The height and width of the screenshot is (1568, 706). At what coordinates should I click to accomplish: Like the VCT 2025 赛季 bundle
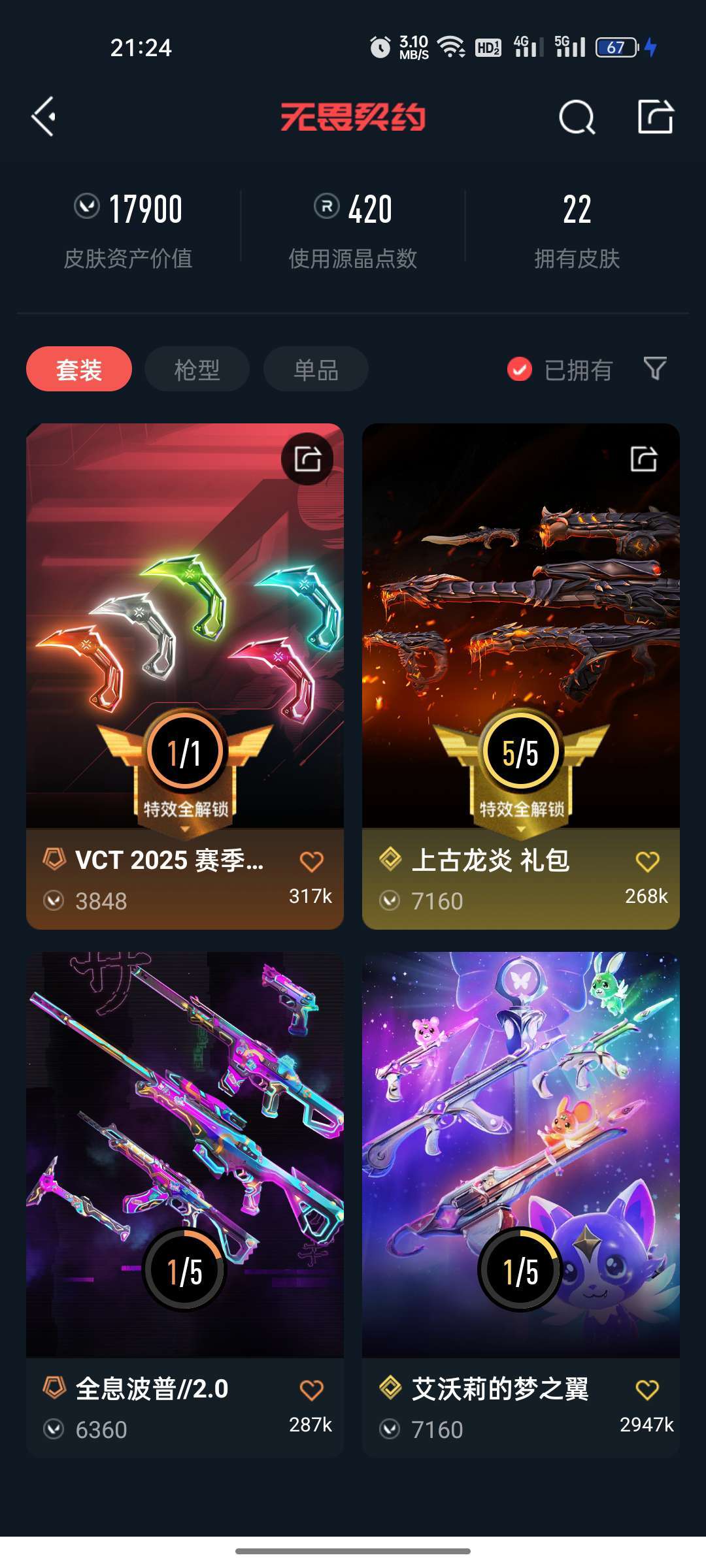[311, 862]
